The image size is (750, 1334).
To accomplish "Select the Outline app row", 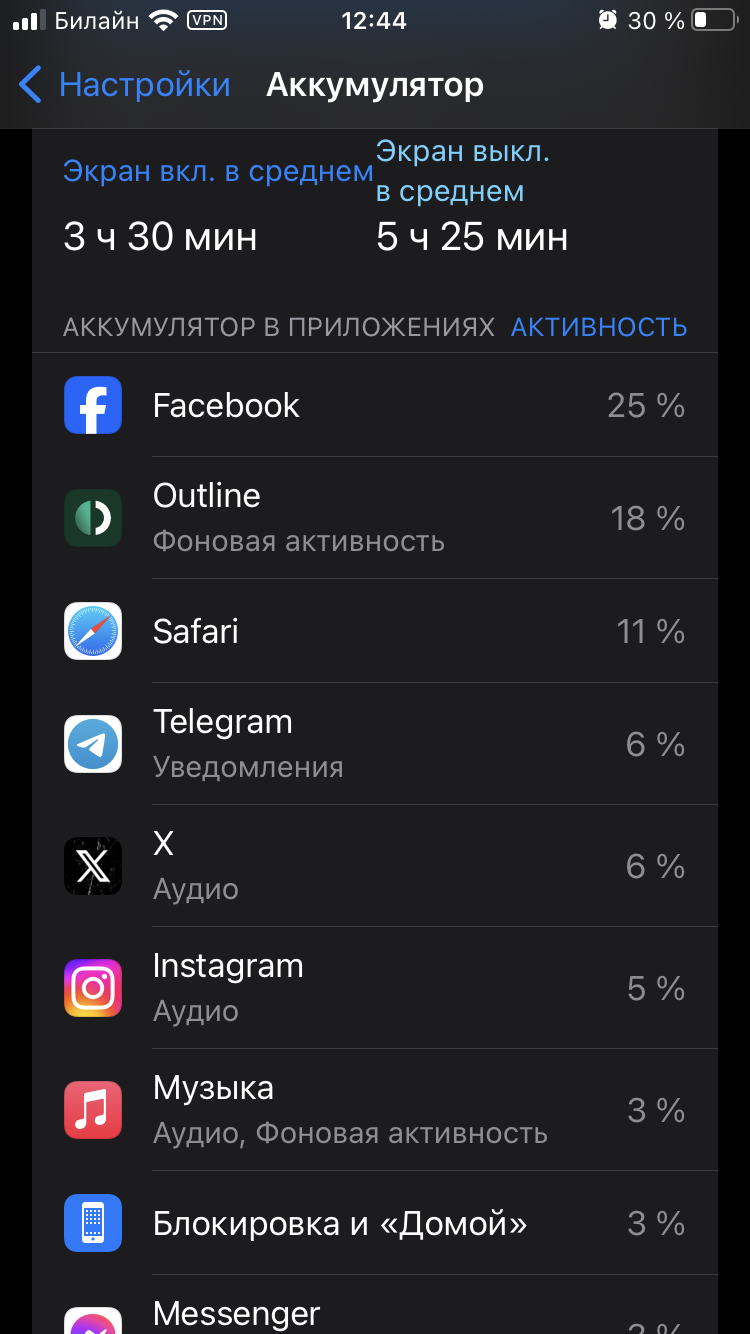I will (x=375, y=518).
